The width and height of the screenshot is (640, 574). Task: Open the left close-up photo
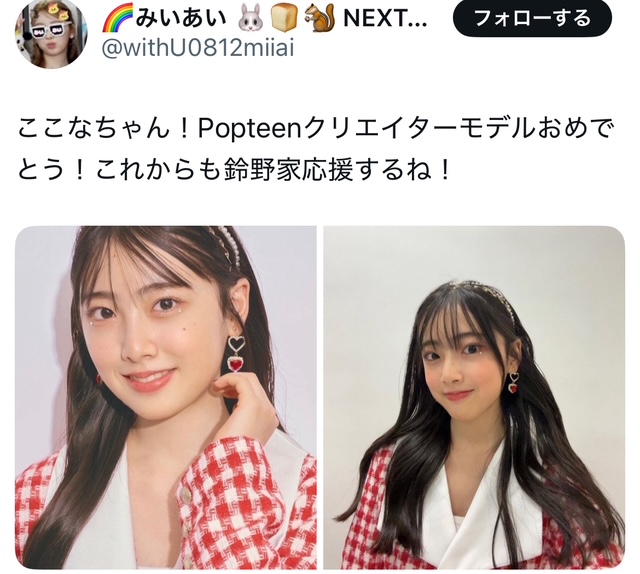[166, 397]
